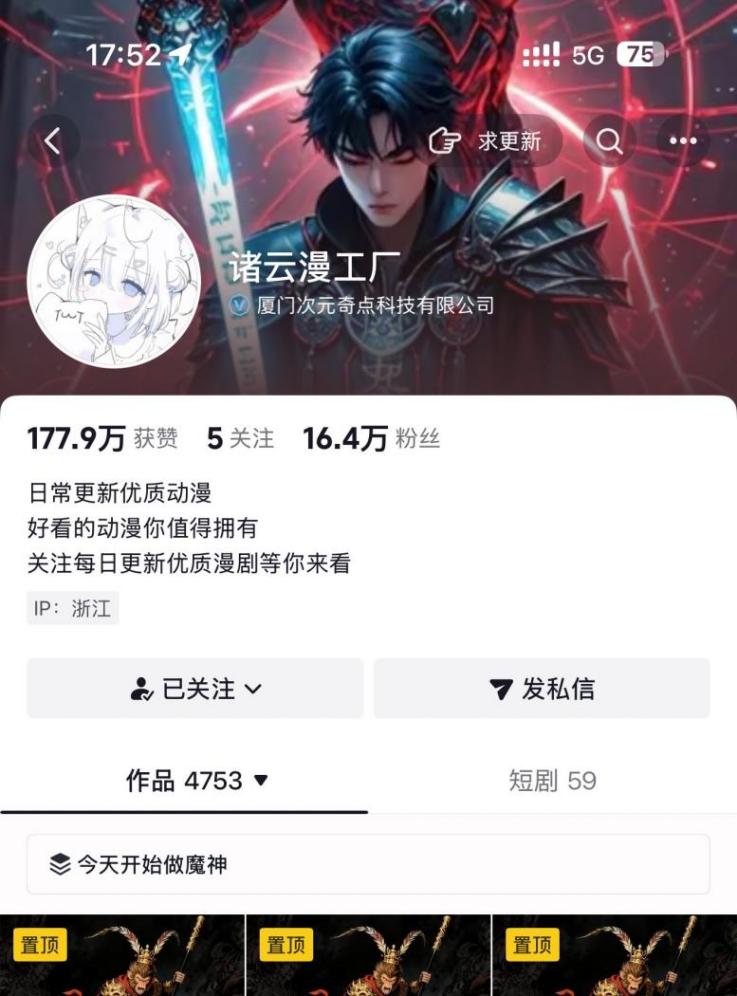This screenshot has width=737, height=996.
Task: Send a private message via 发私信
Action: (542, 688)
